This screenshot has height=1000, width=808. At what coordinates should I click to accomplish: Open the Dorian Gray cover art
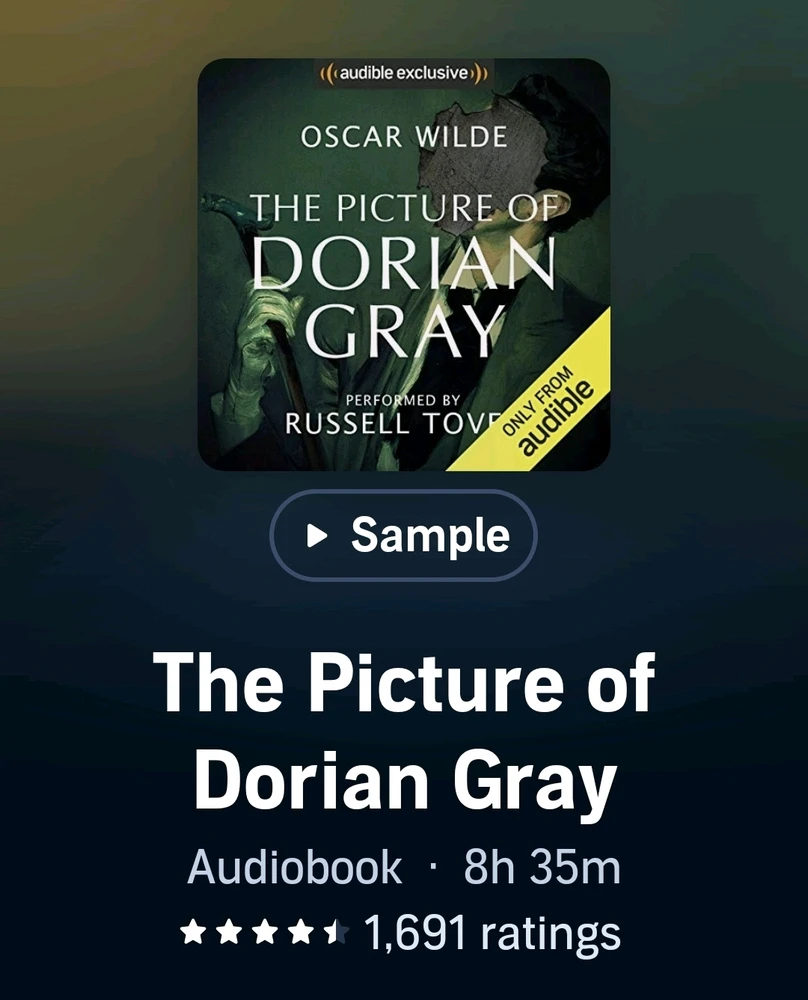[404, 265]
